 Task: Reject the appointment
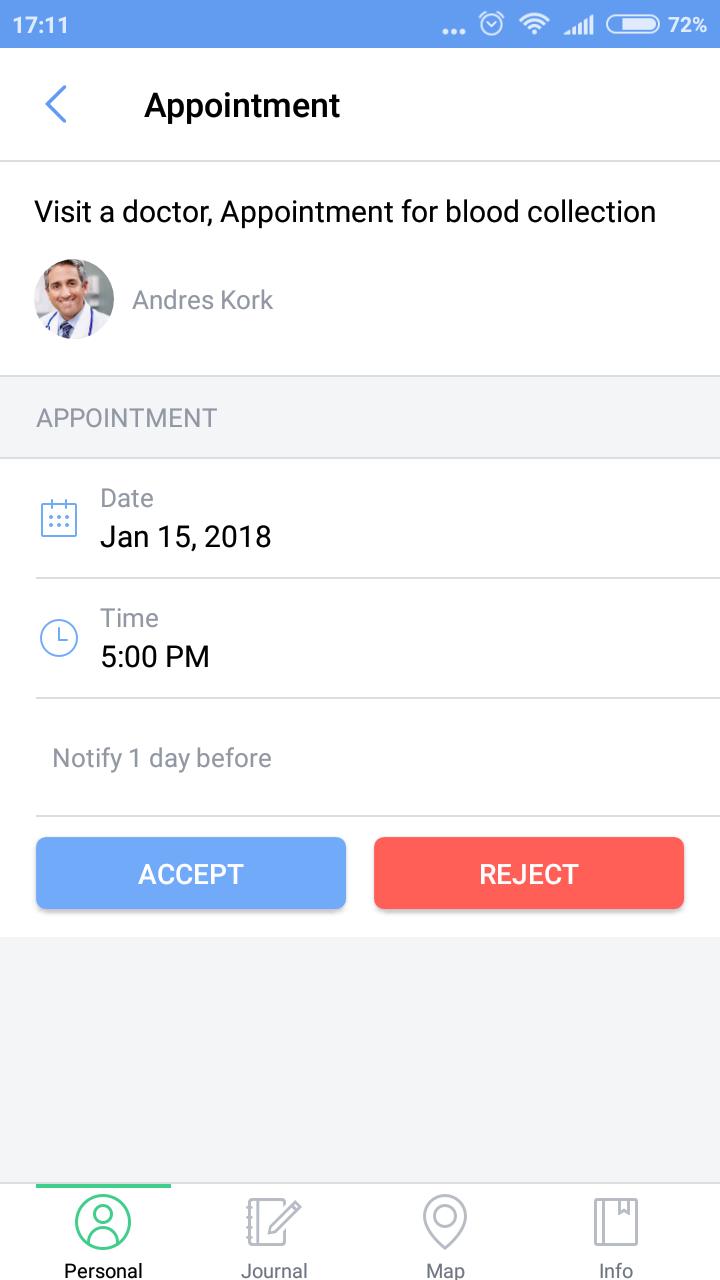529,873
